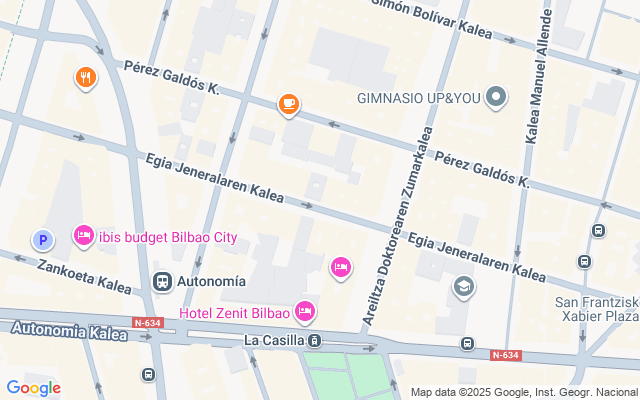
Task: Select the La Casilla station marker
Action: (x=314, y=341)
